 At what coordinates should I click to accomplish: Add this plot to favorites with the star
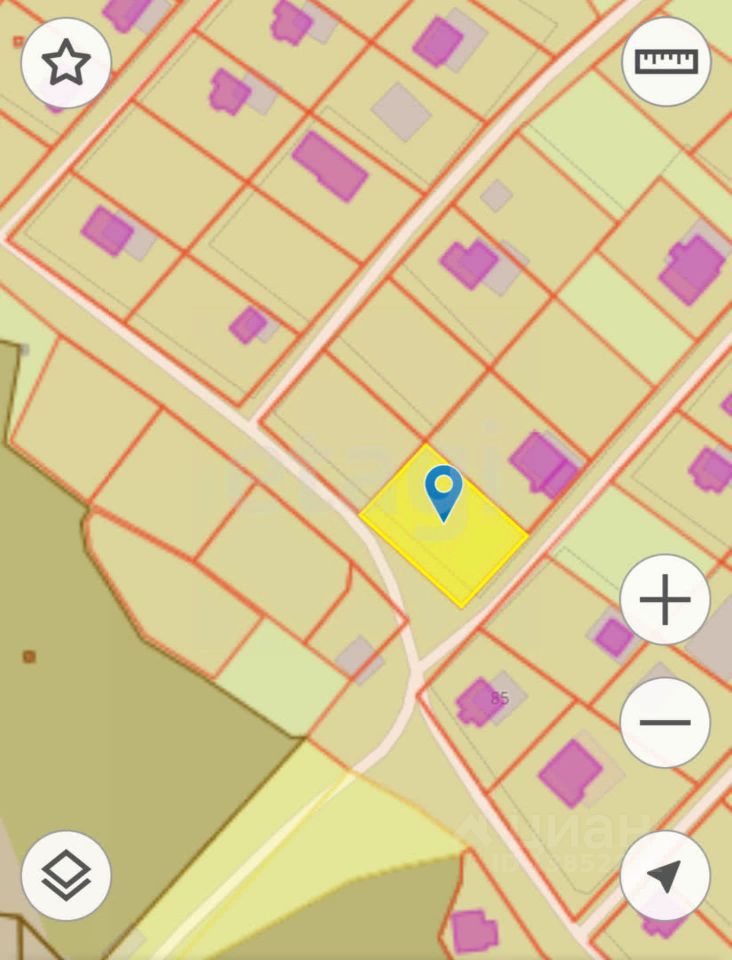(66, 63)
